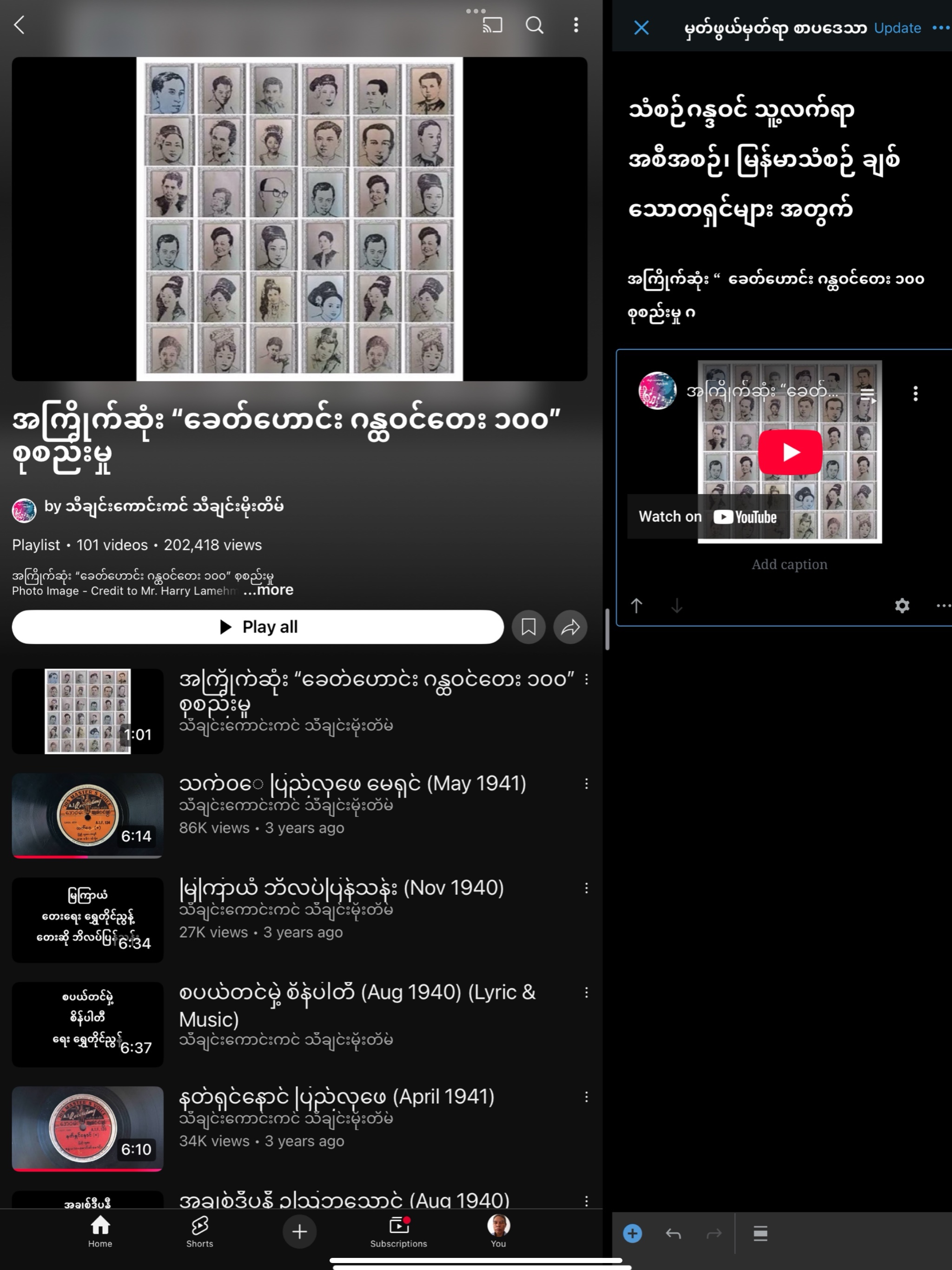Open options for the Nov 1940 video
Screen dimensions: 952x1270
coord(586,888)
